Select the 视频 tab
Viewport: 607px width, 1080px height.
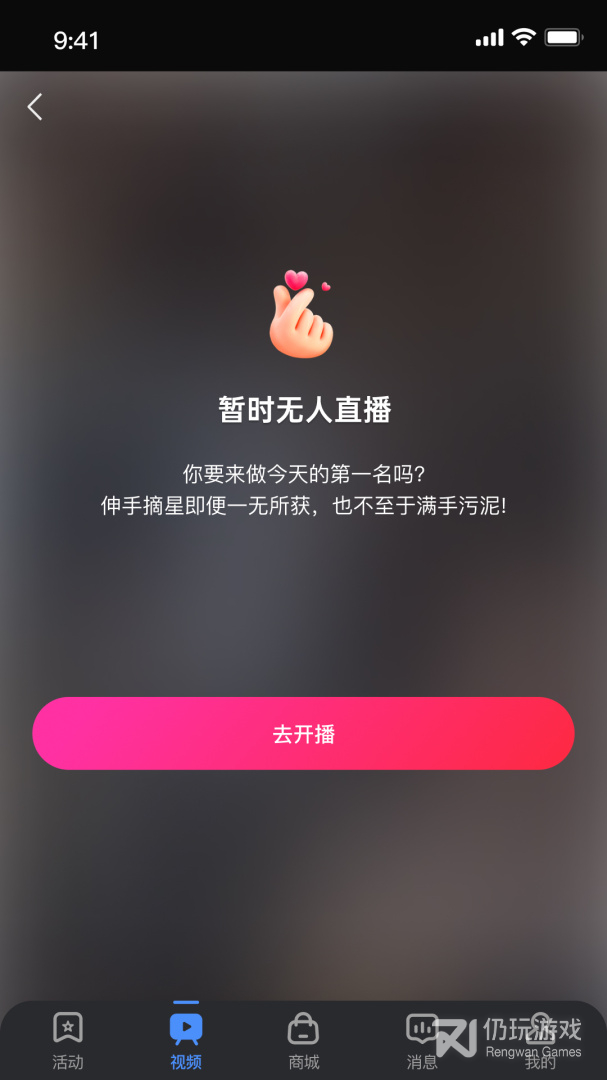(x=186, y=1040)
